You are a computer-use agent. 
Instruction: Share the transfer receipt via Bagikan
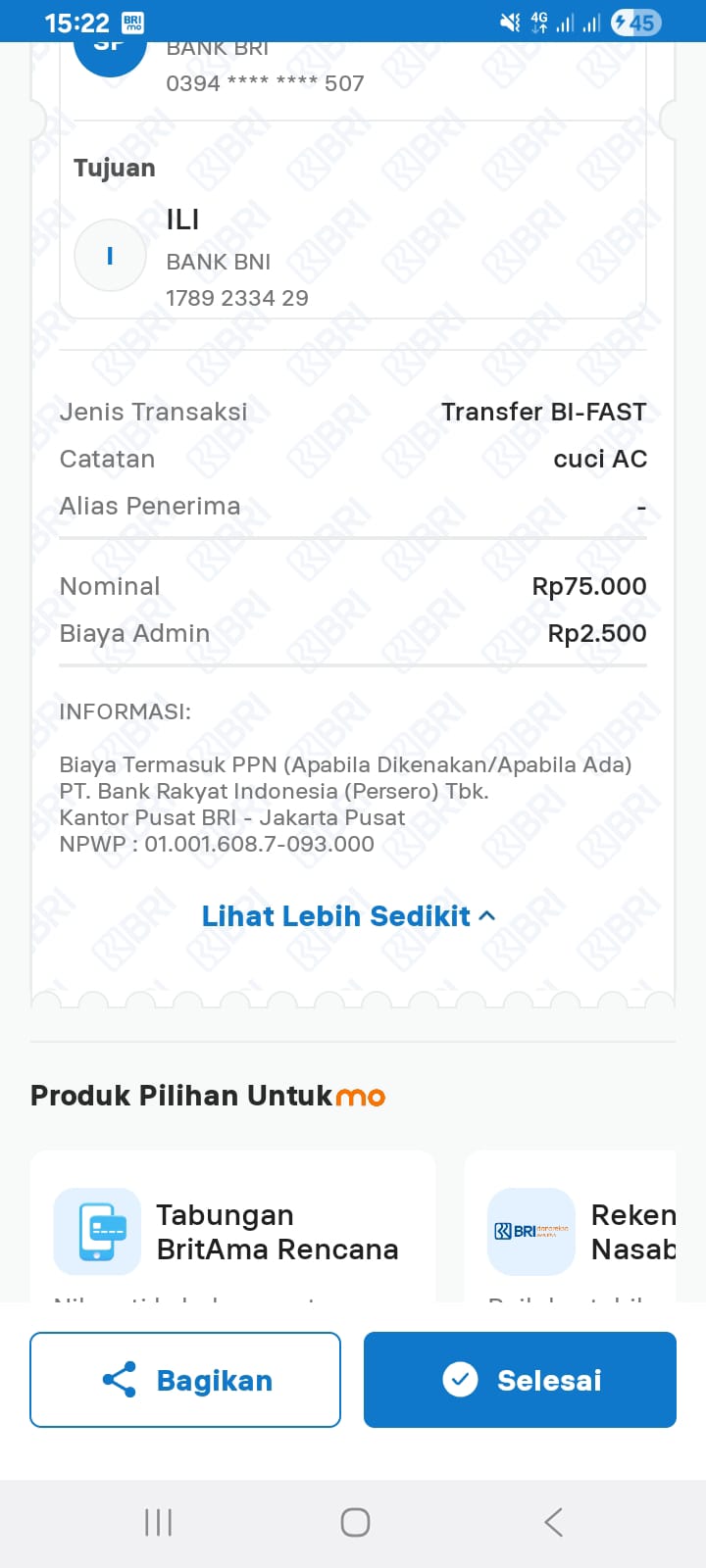(x=185, y=1380)
